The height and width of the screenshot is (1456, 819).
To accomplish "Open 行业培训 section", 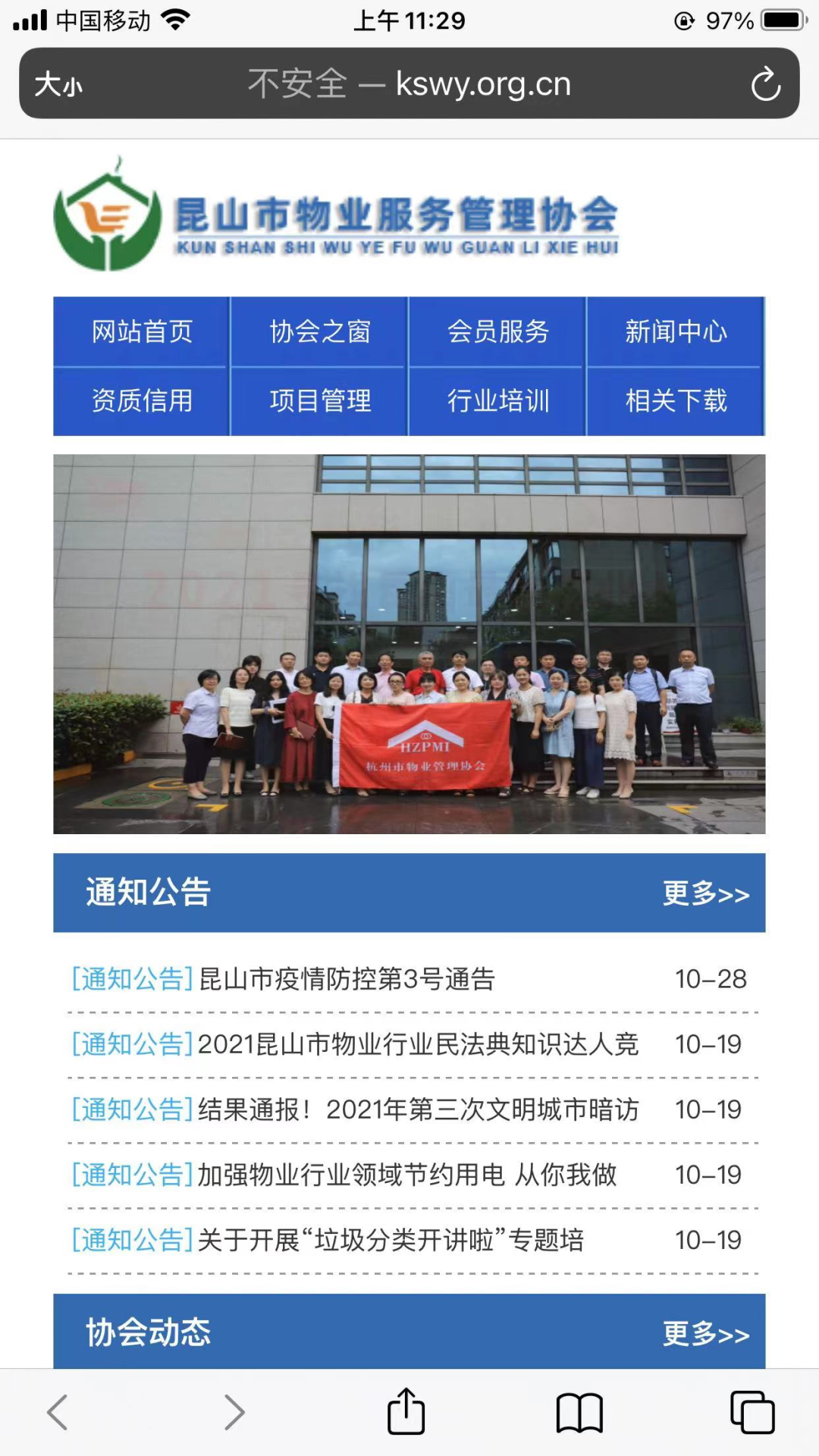I will point(498,400).
